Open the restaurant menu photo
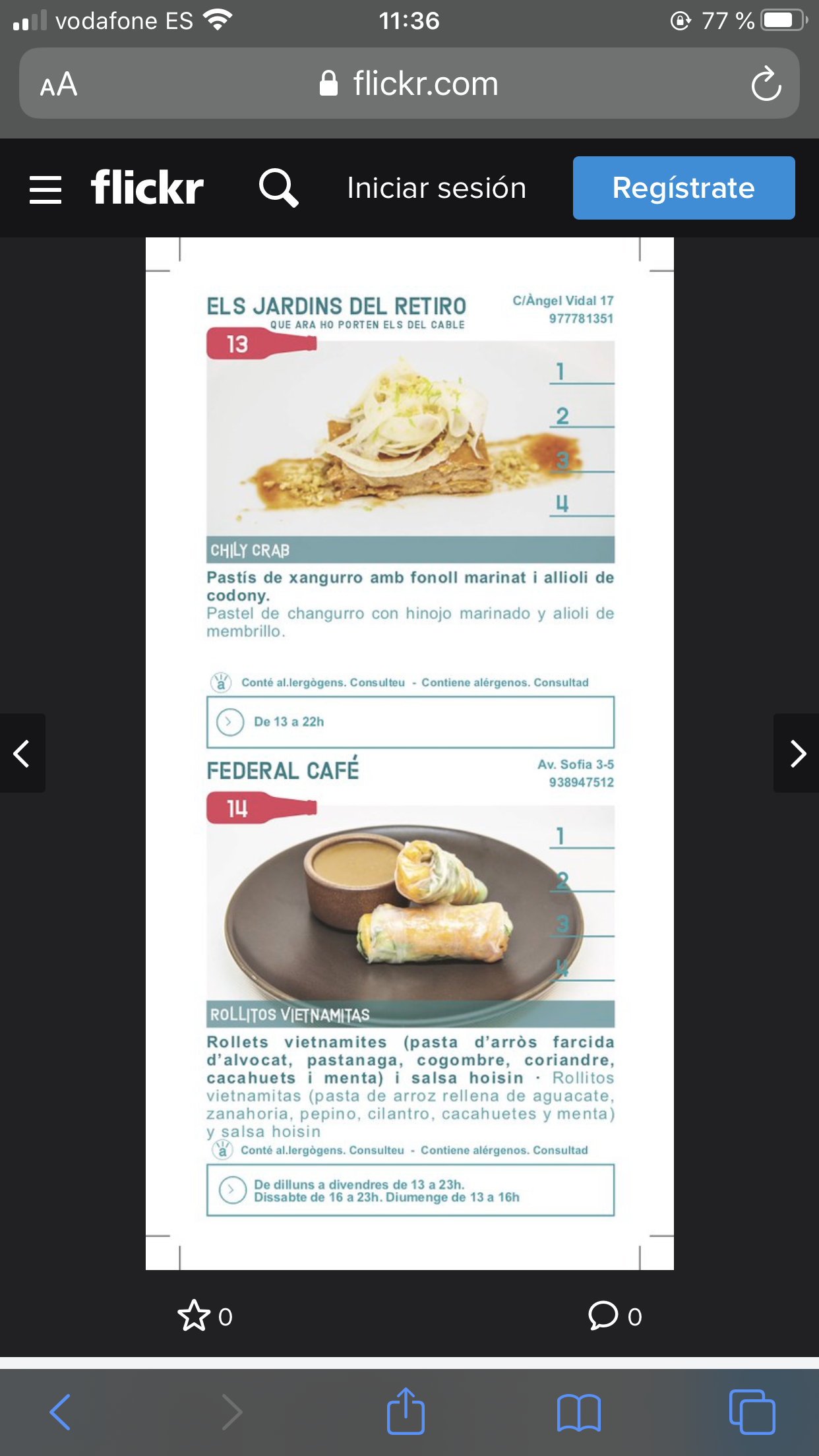Image resolution: width=819 pixels, height=1456 pixels. coord(409,753)
